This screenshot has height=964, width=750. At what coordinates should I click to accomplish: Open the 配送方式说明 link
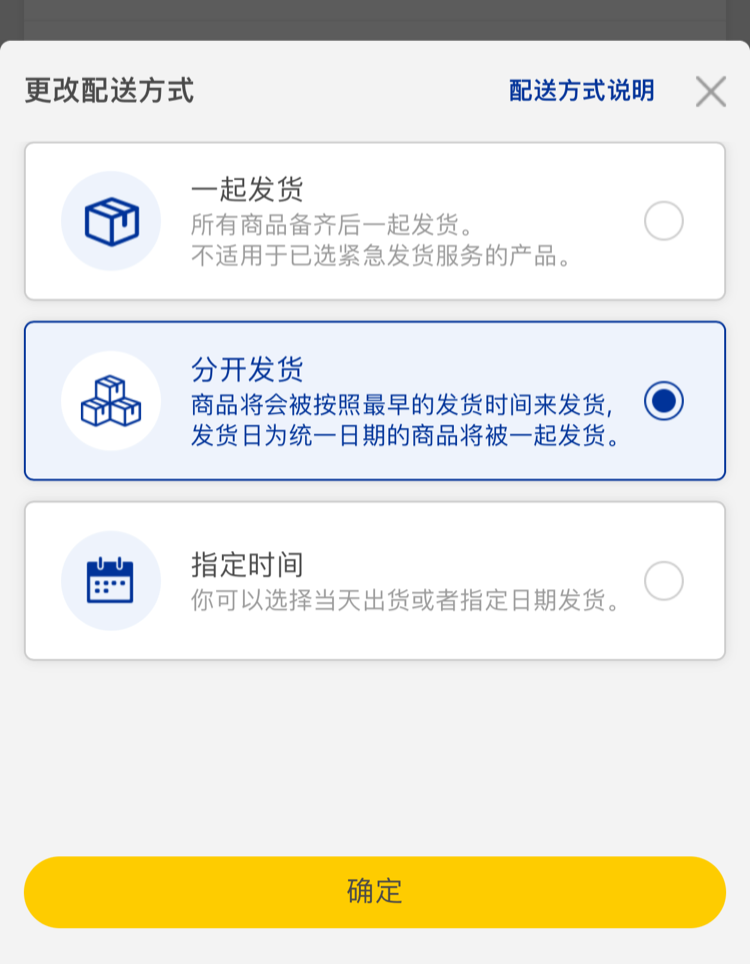(582, 91)
